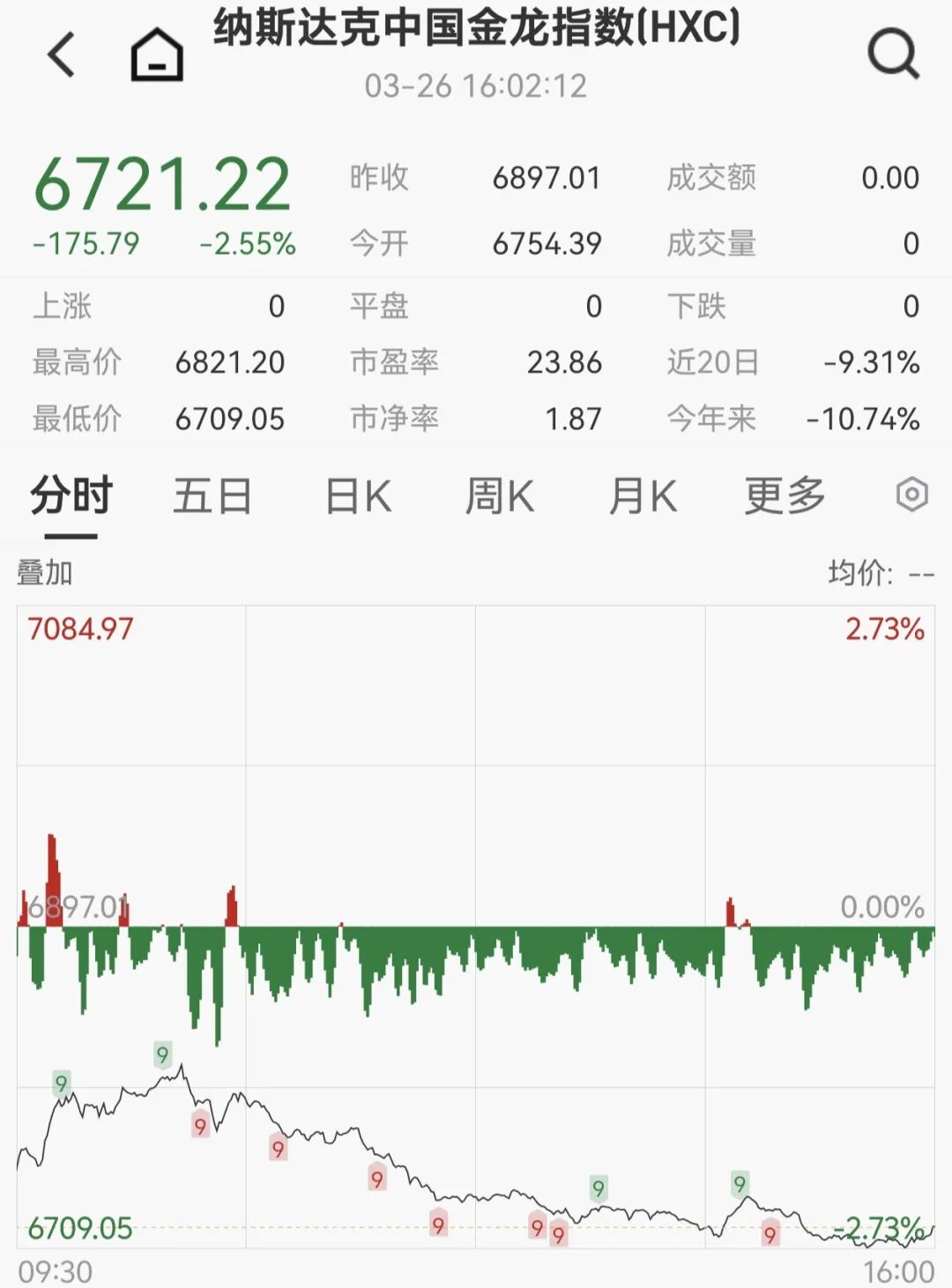Tap 叠加 to overlay another index
The image size is (952, 1288).
pos(45,573)
